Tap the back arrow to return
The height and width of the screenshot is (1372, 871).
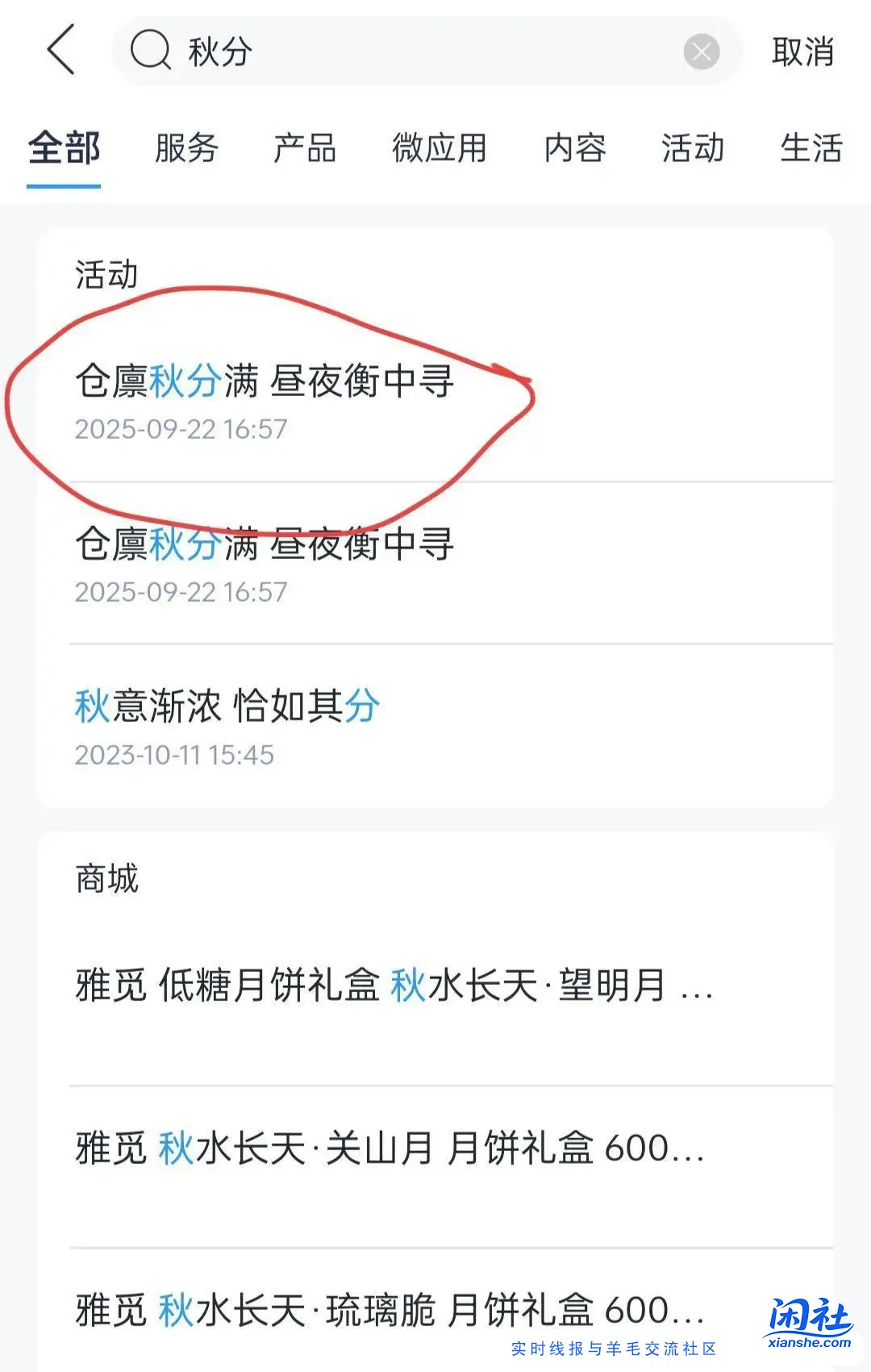61,52
